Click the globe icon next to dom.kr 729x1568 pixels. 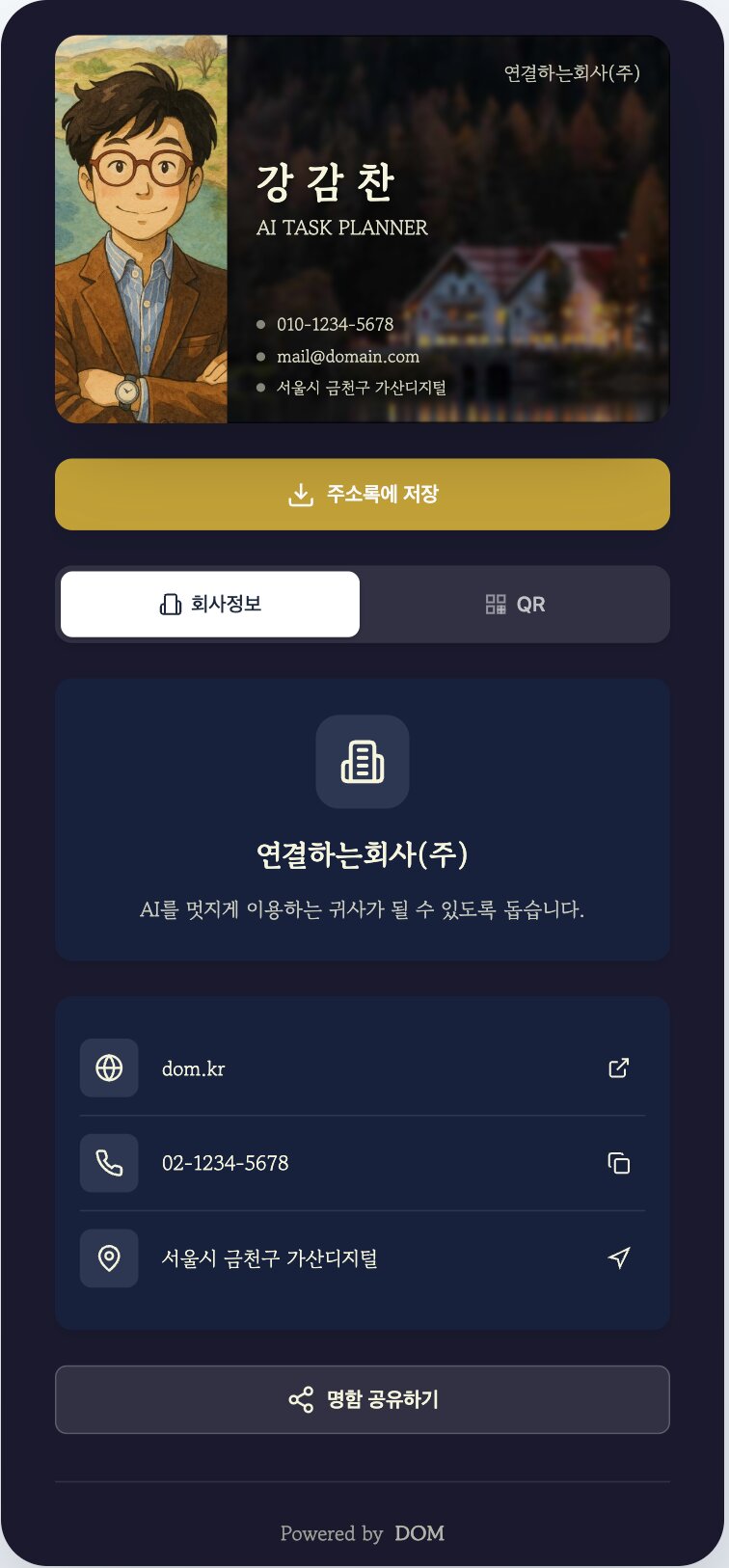tap(109, 1068)
